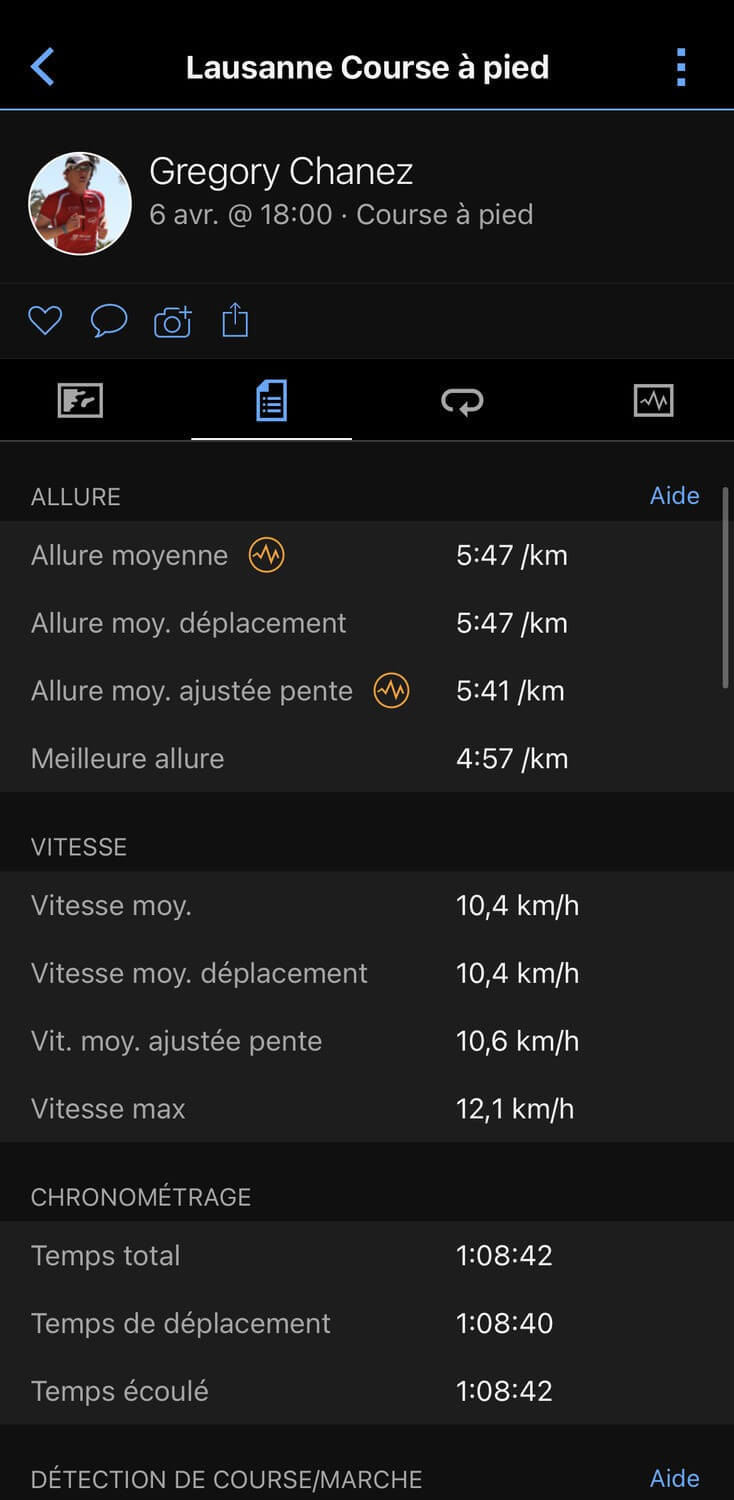Switch to the laps tab

point(462,401)
